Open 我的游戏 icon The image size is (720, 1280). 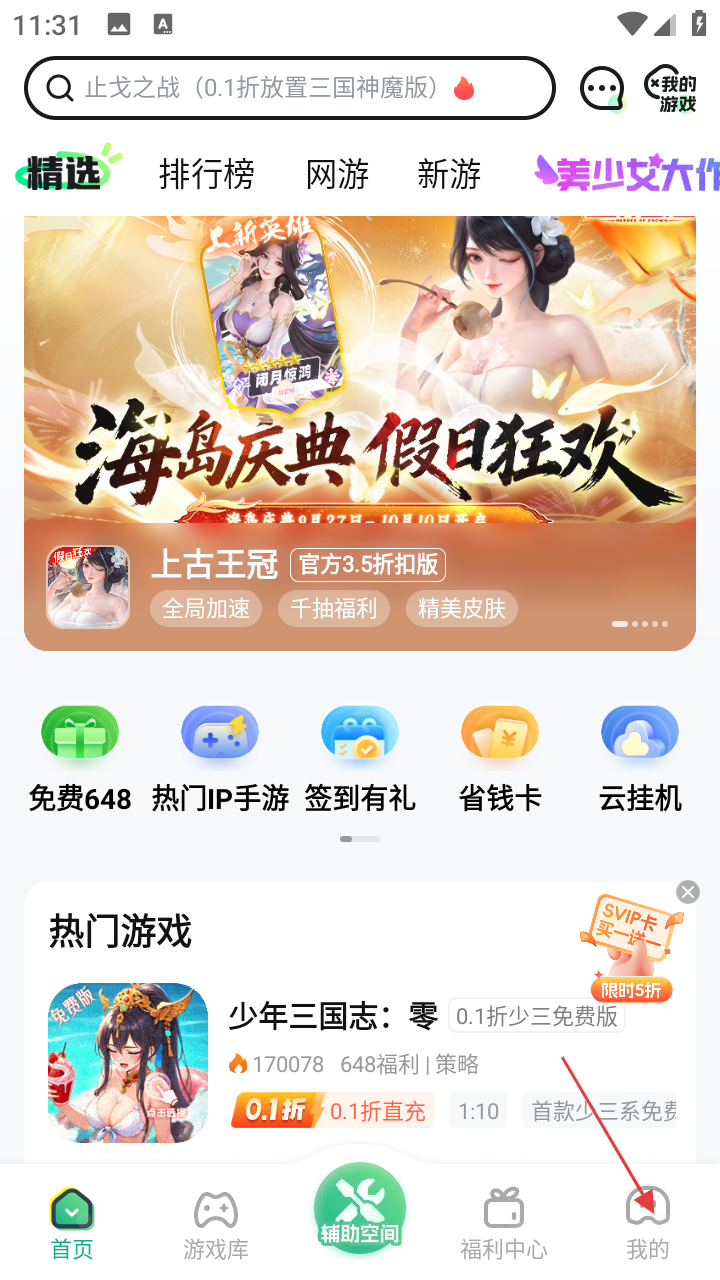(x=671, y=90)
